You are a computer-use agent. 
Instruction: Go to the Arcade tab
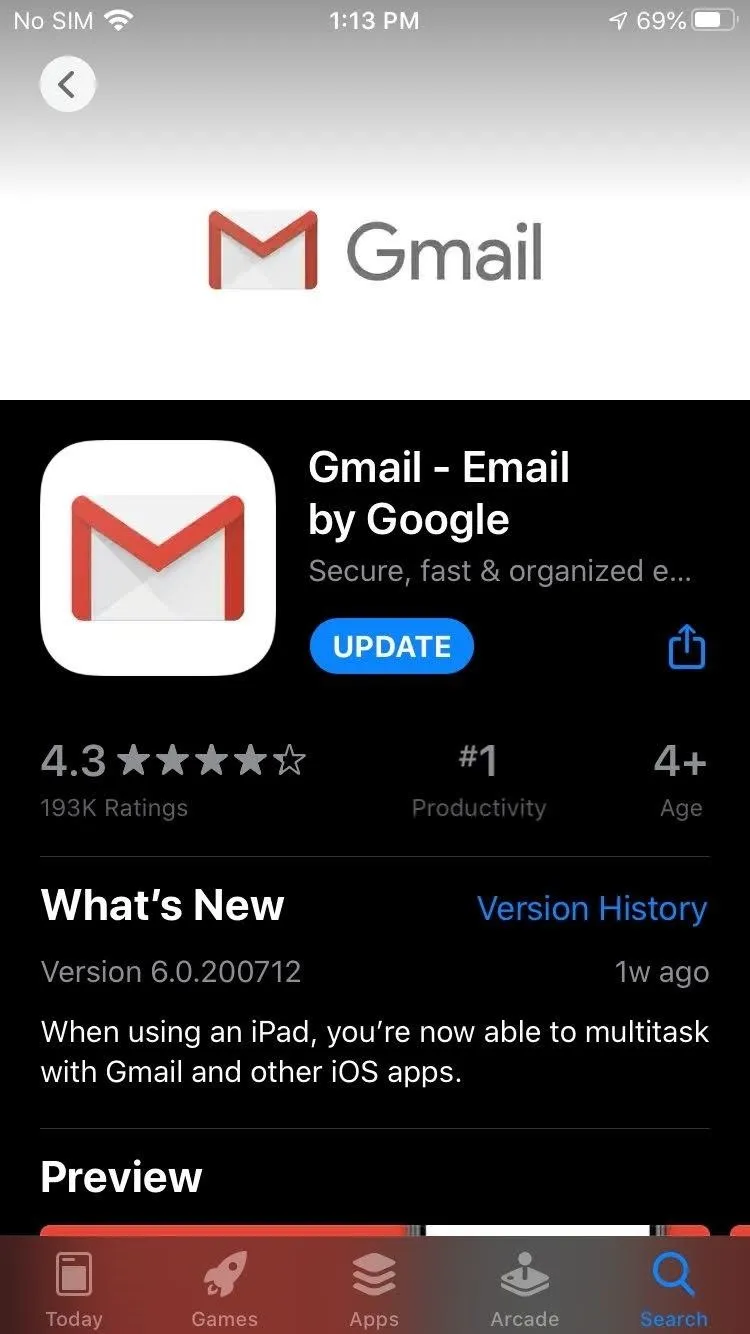pyautogui.click(x=524, y=1290)
